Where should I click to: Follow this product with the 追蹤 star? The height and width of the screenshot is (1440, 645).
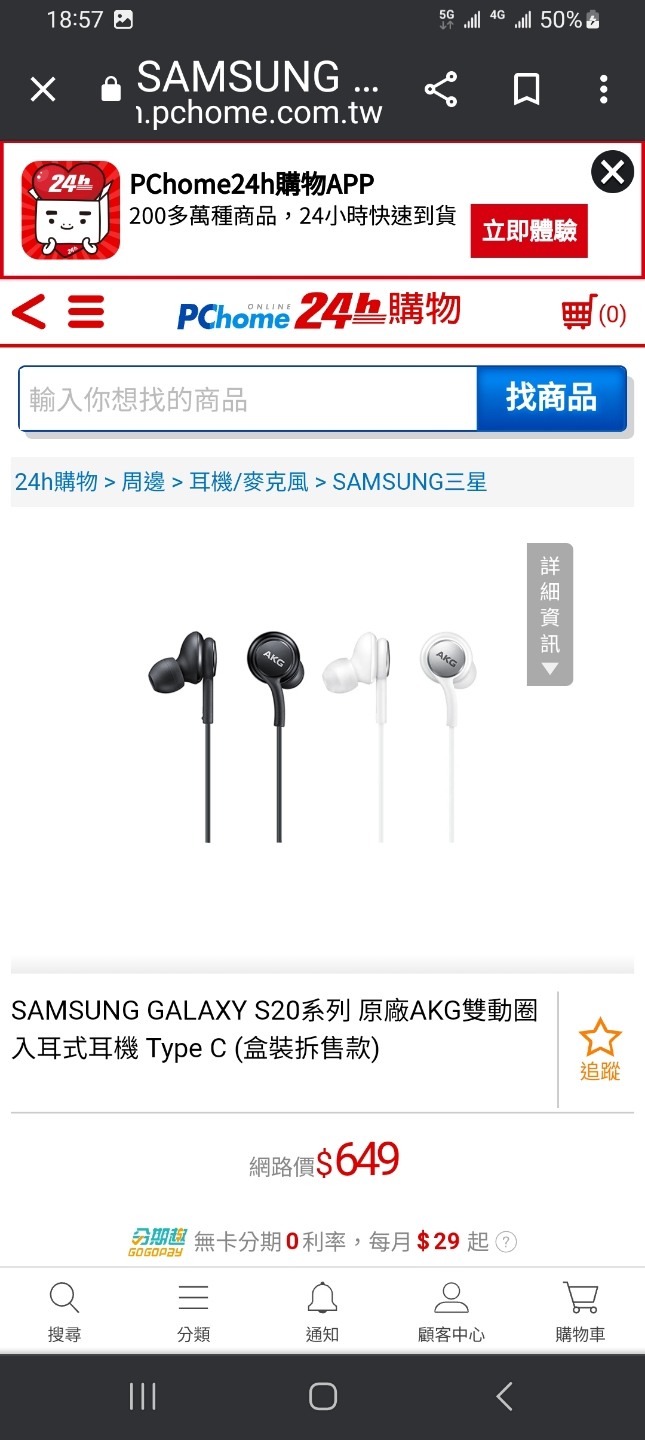pyautogui.click(x=600, y=1050)
